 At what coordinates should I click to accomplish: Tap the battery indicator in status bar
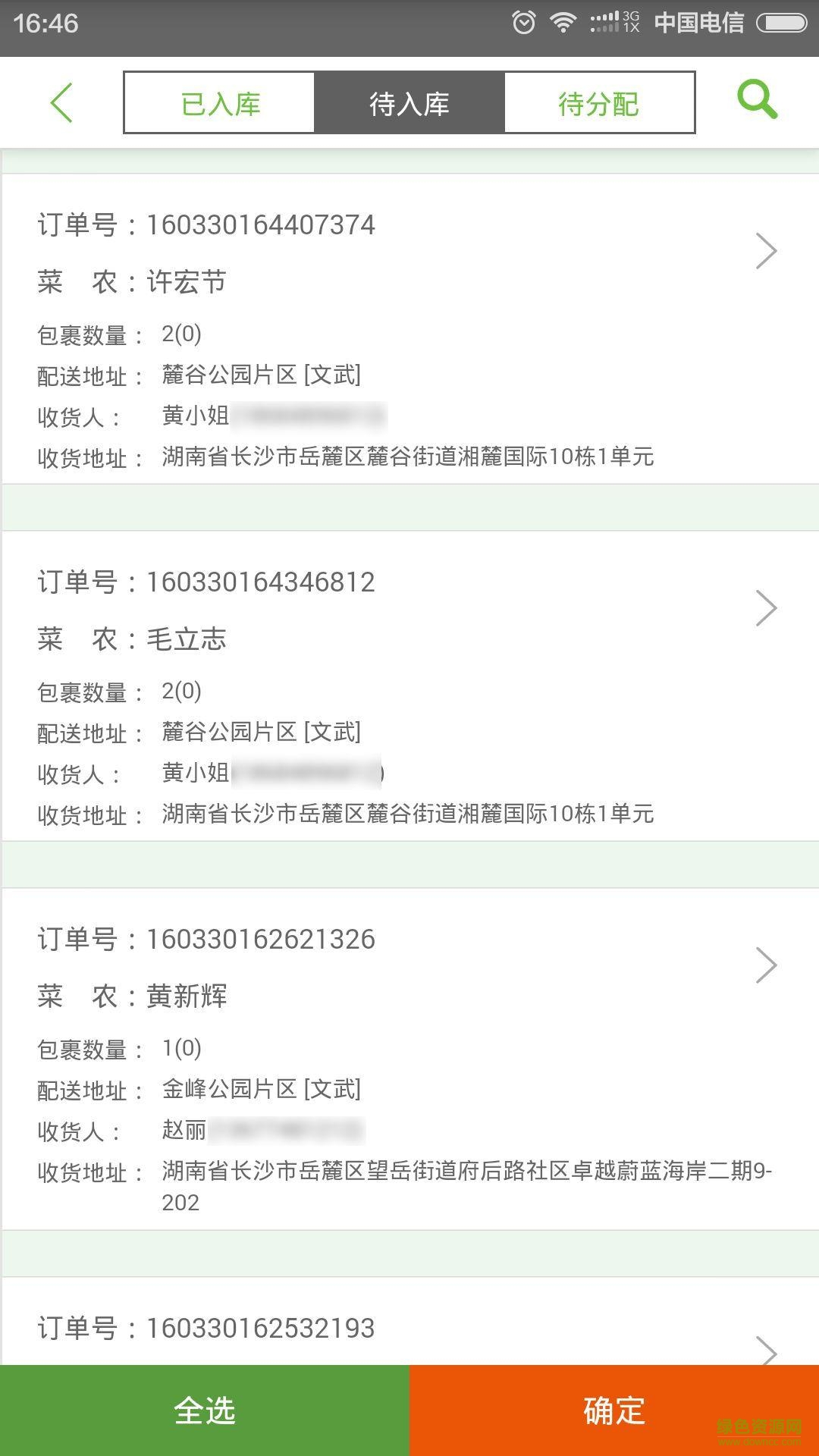(x=783, y=23)
